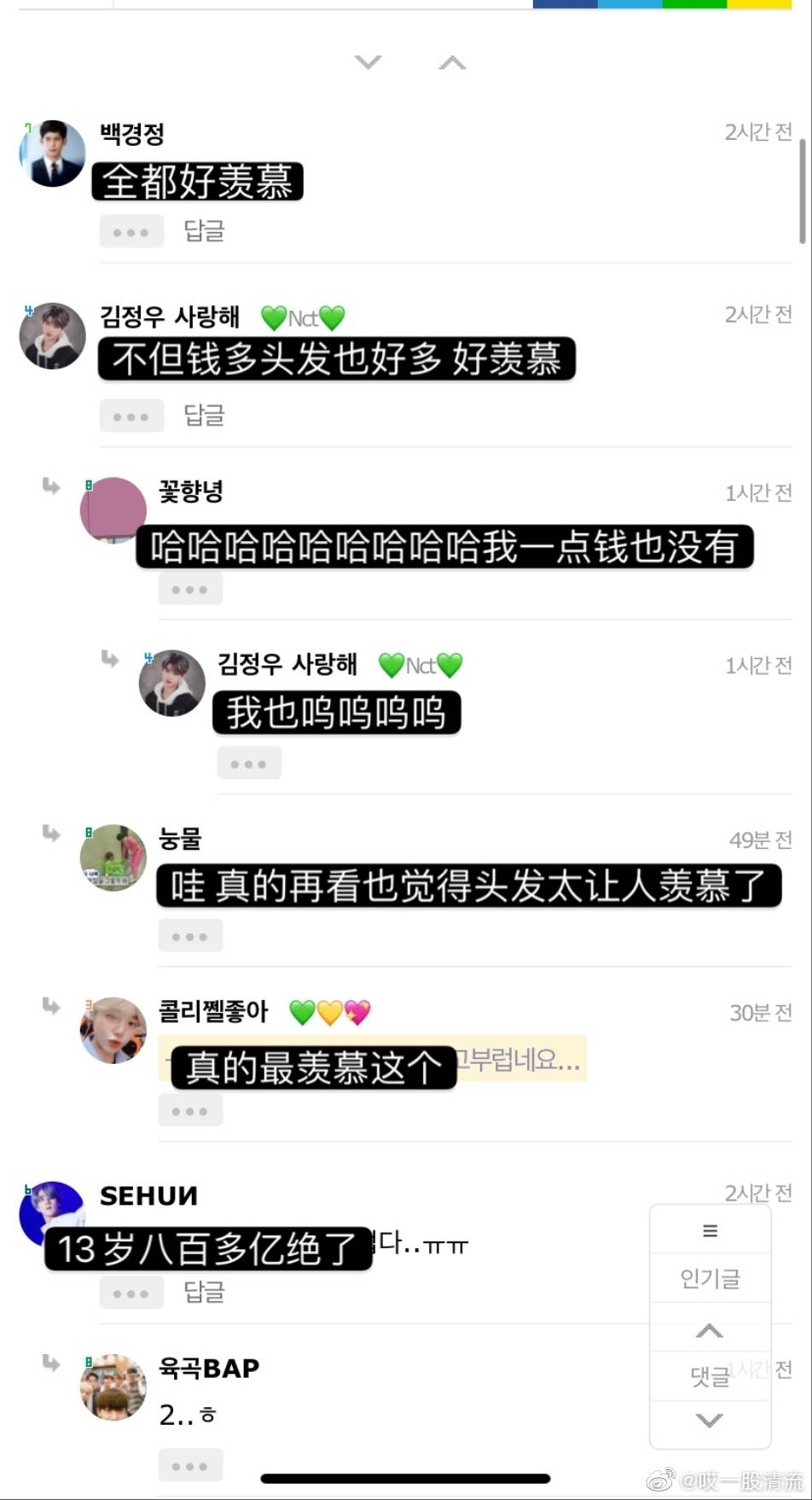Tap the floating panel's up arrow
The width and height of the screenshot is (812, 1500).
[x=710, y=1331]
